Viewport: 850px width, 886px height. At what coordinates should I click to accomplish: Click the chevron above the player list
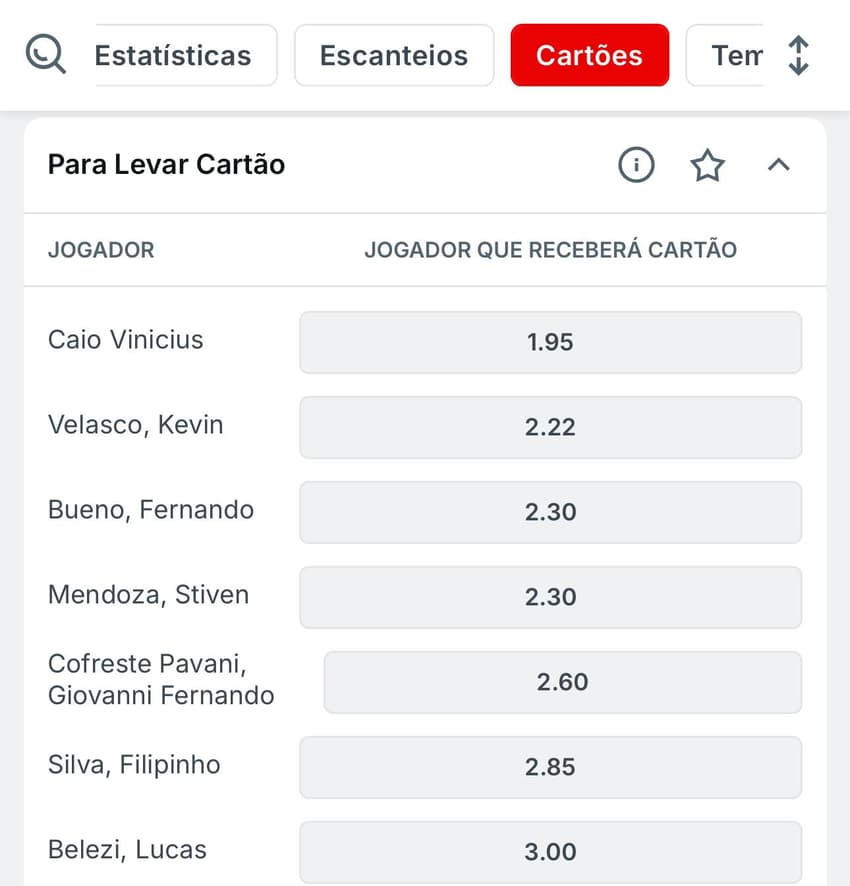click(x=779, y=166)
